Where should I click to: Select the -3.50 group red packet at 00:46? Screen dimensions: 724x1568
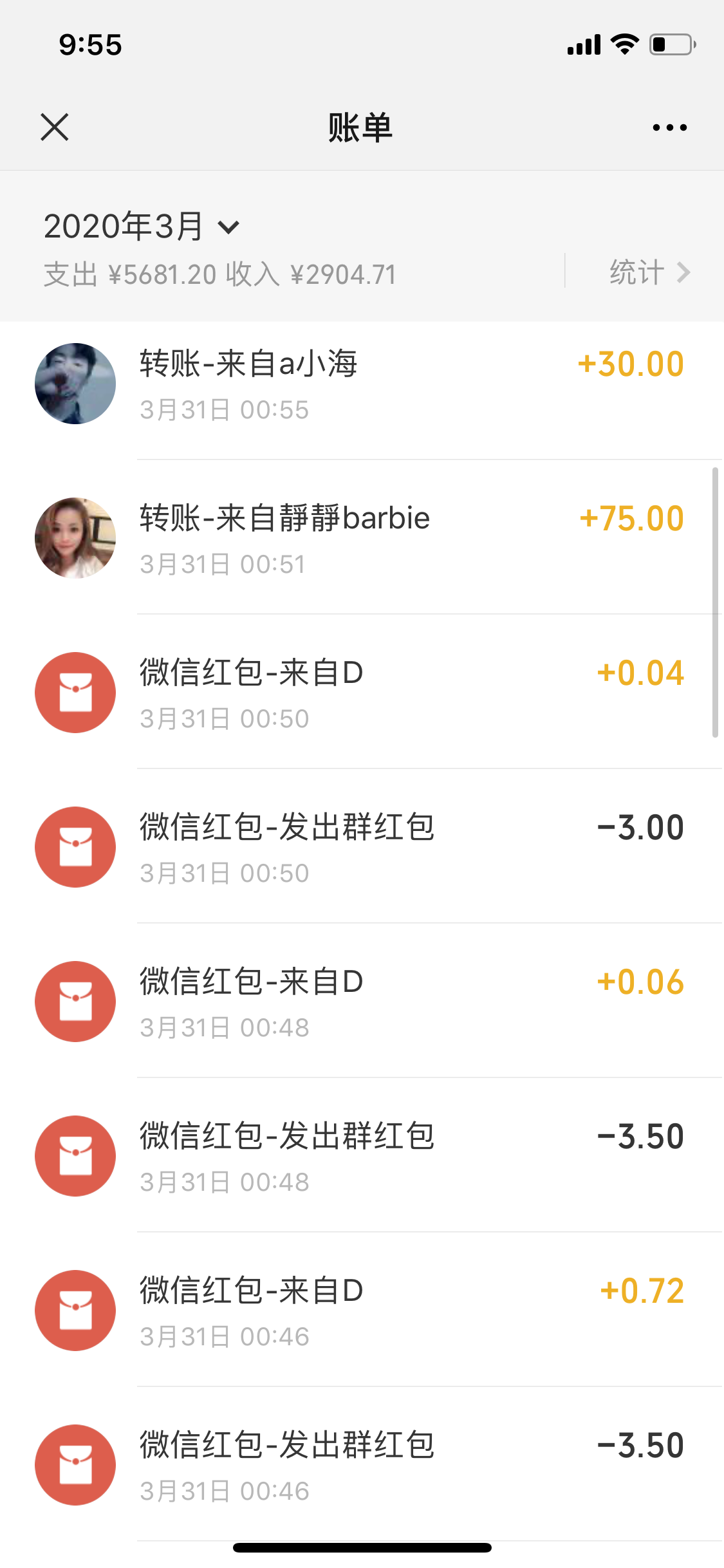(x=362, y=1466)
